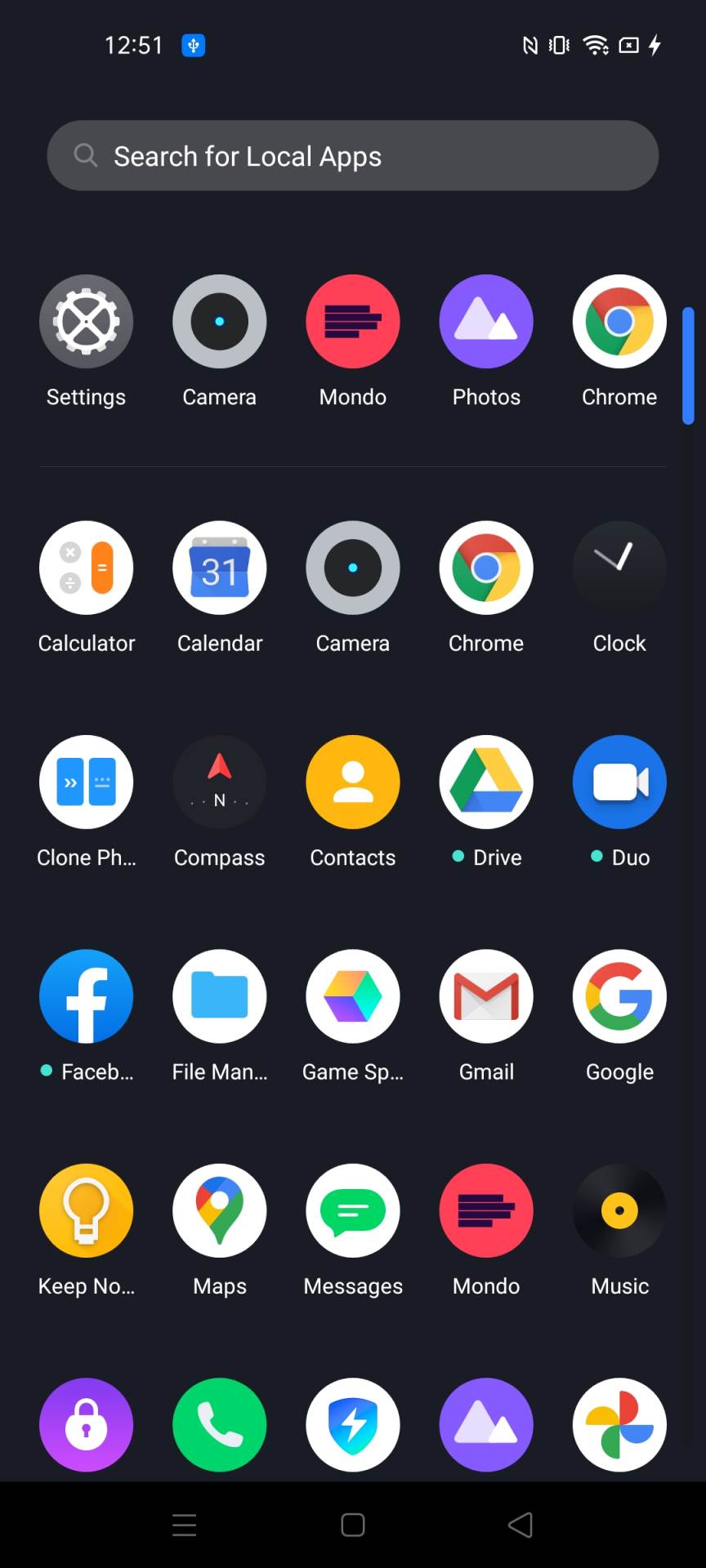The image size is (706, 1568).
Task: Open the Keep Notes app
Action: tap(86, 1210)
